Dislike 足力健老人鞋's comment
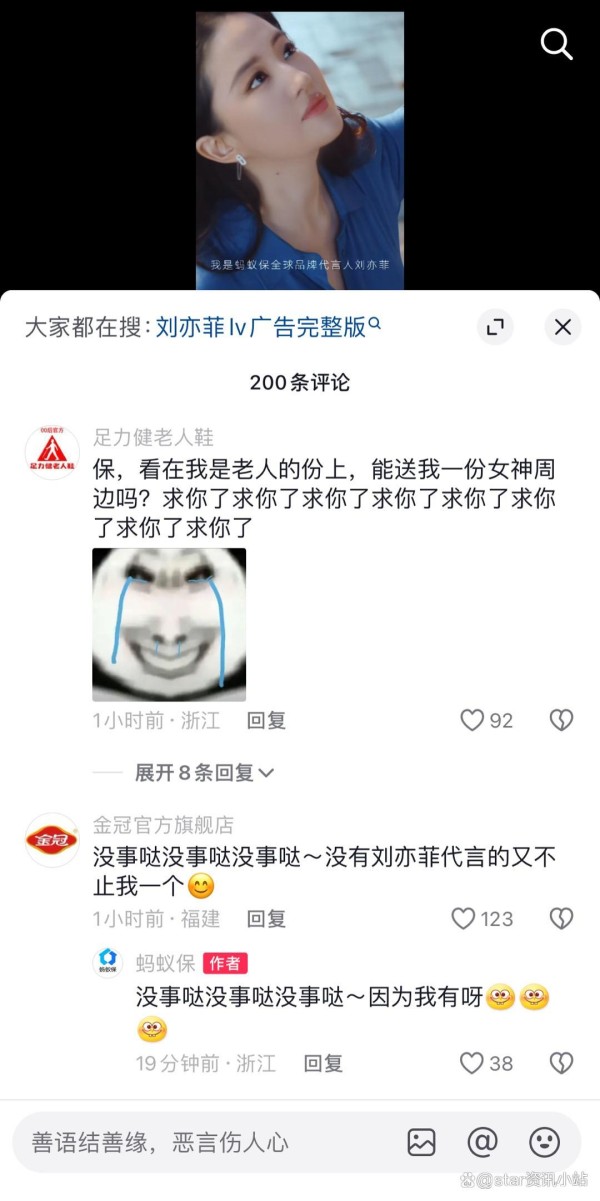This screenshot has height=1201, width=600. pos(561,720)
